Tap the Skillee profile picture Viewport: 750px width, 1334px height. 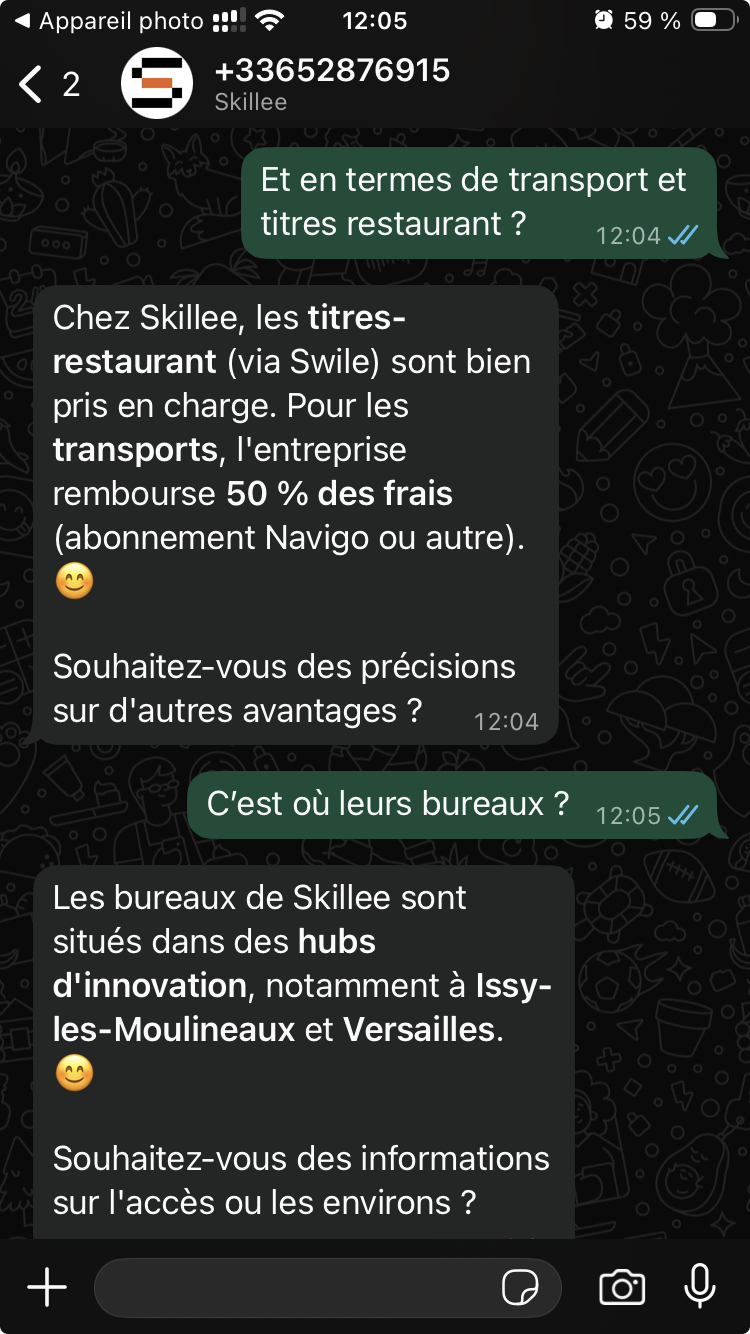pyautogui.click(x=157, y=84)
